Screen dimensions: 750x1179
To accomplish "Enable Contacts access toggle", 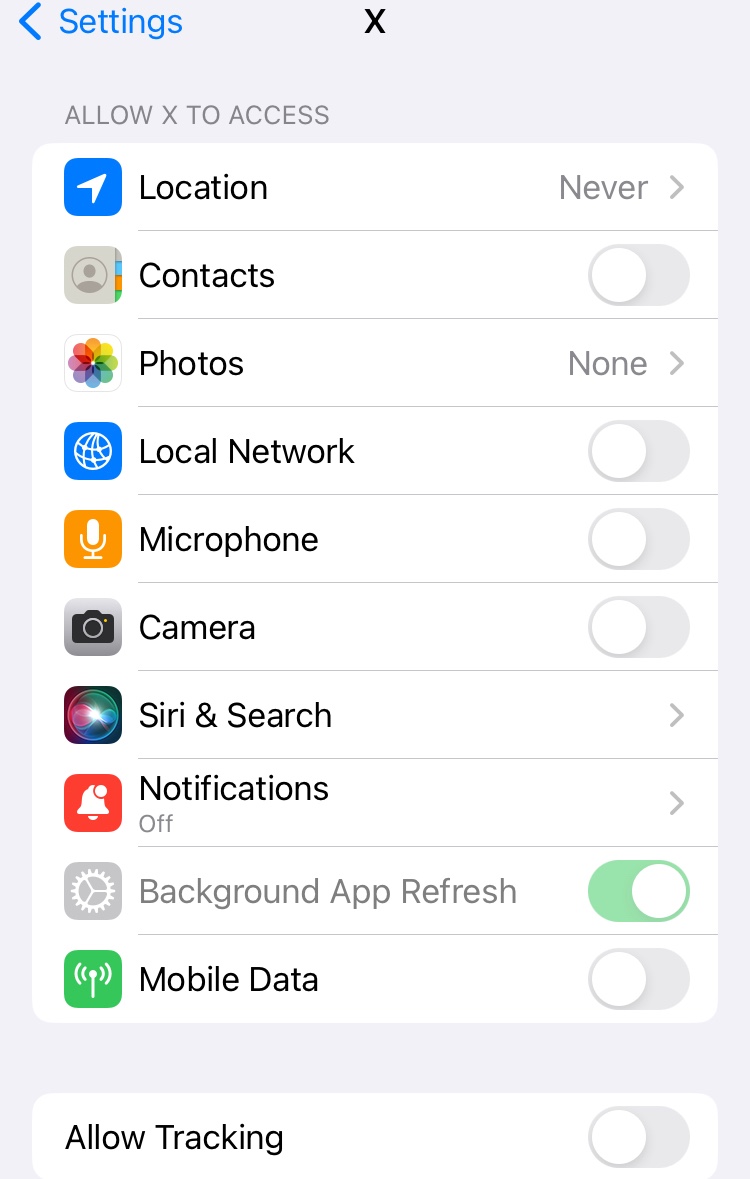I will 638,275.
